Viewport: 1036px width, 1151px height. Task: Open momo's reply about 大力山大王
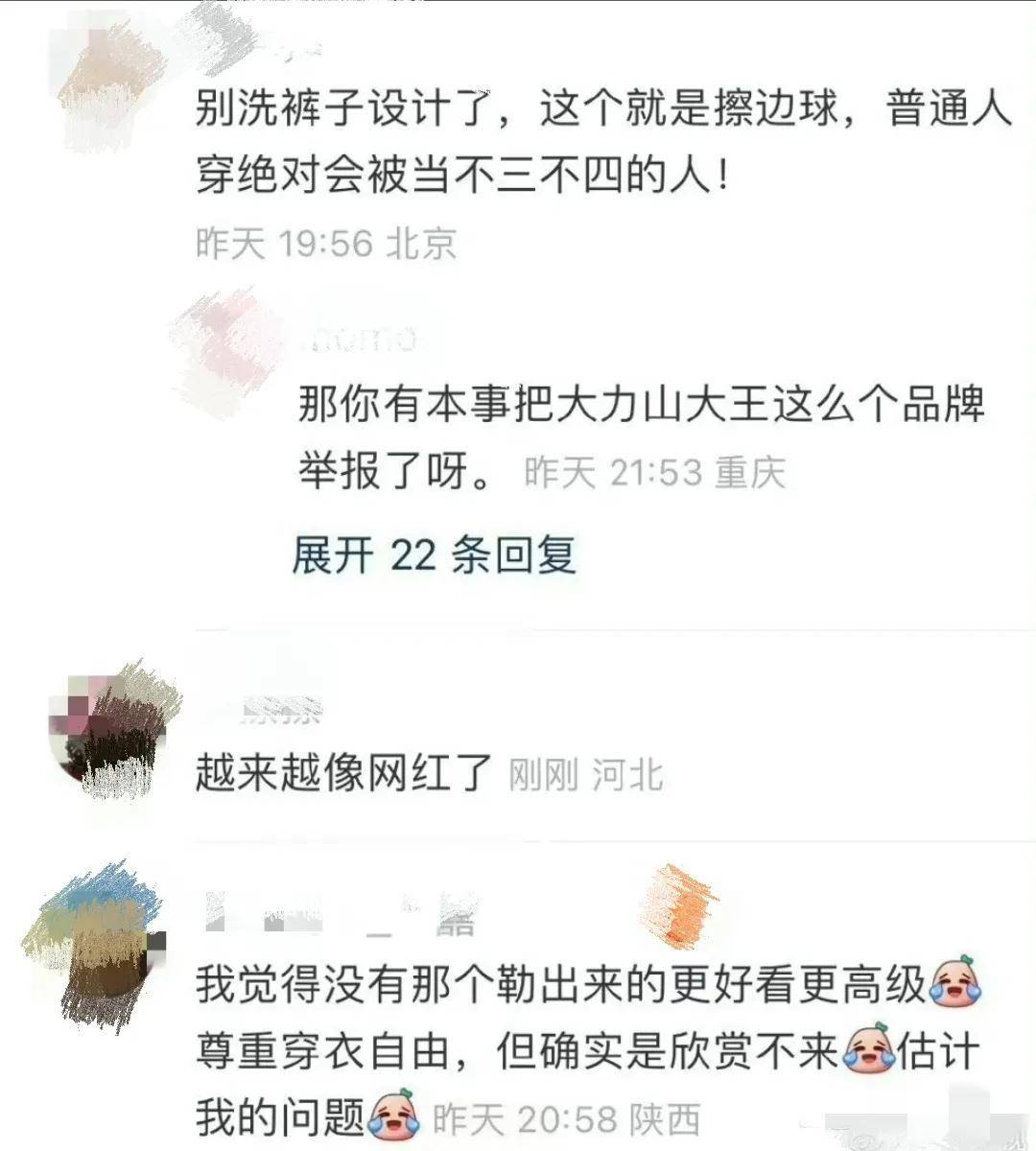(641, 436)
